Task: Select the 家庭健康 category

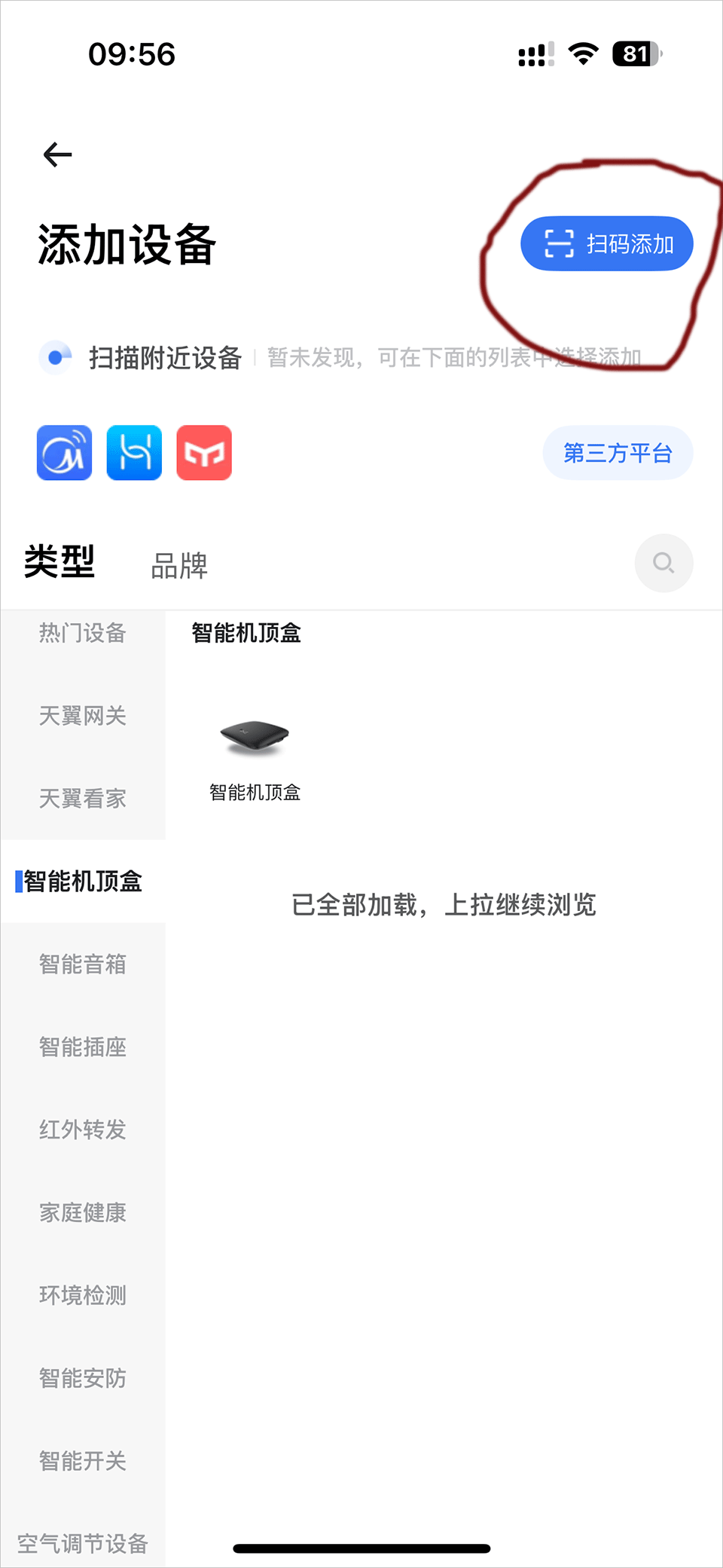Action: tap(83, 1213)
